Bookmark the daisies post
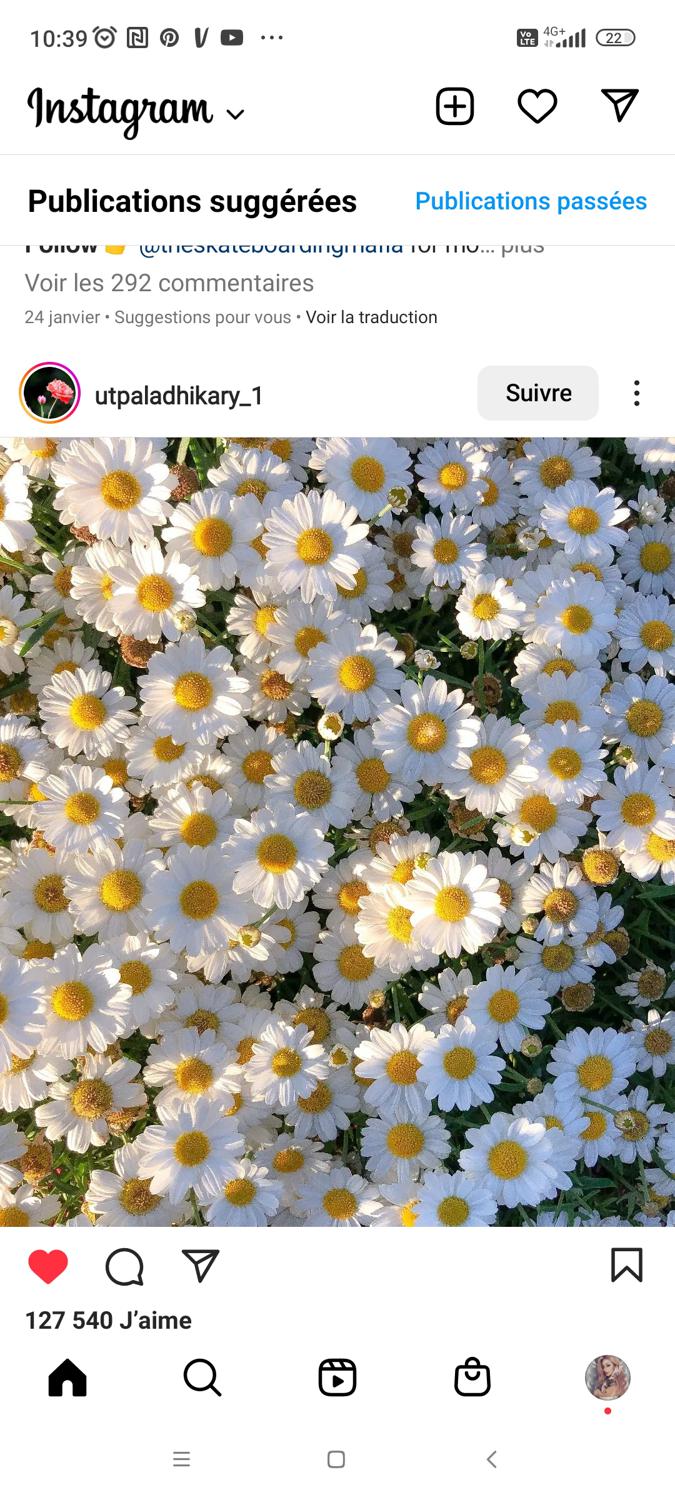Viewport: 675px width, 1500px height. (626, 1265)
